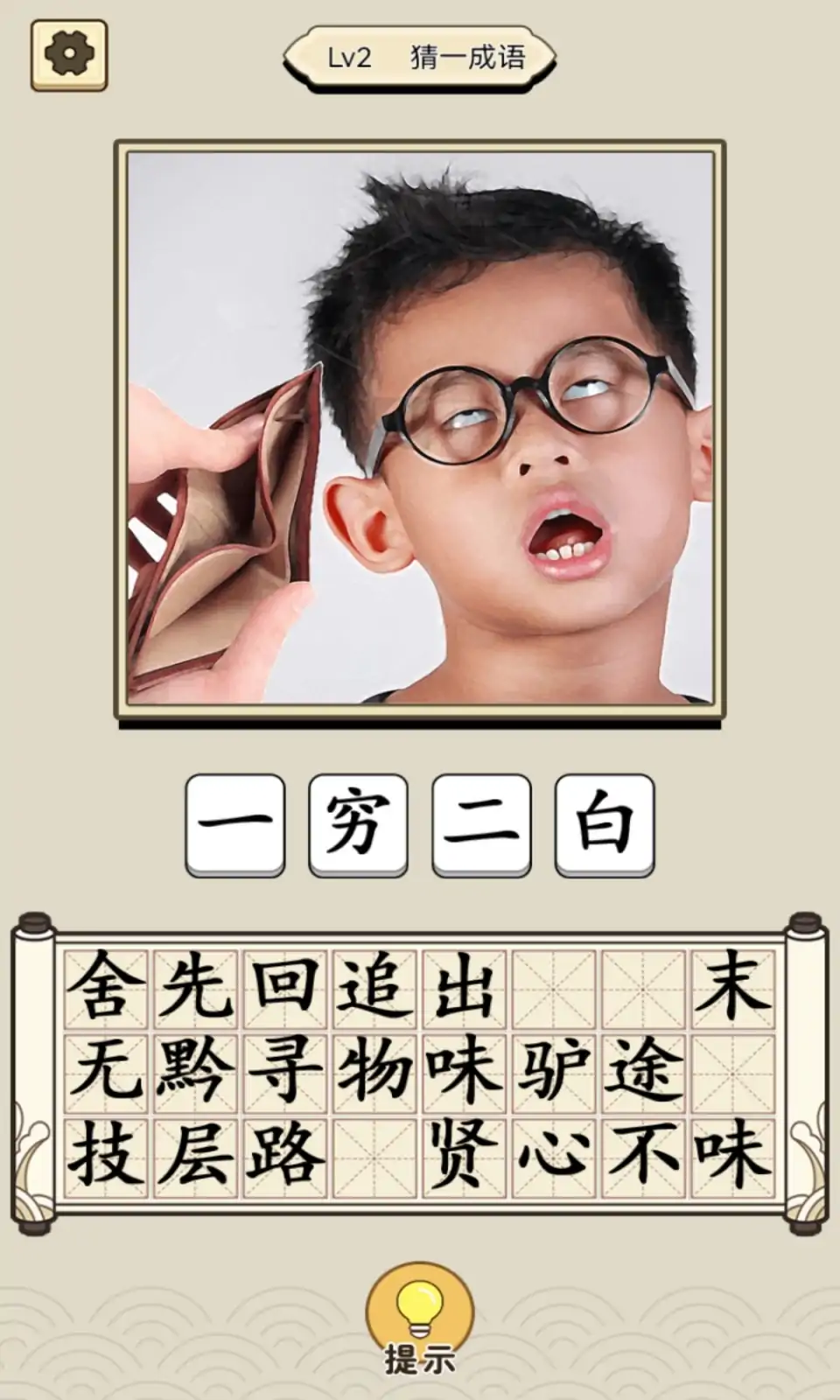
Task: Pick the 先 character tile
Action: point(196,988)
